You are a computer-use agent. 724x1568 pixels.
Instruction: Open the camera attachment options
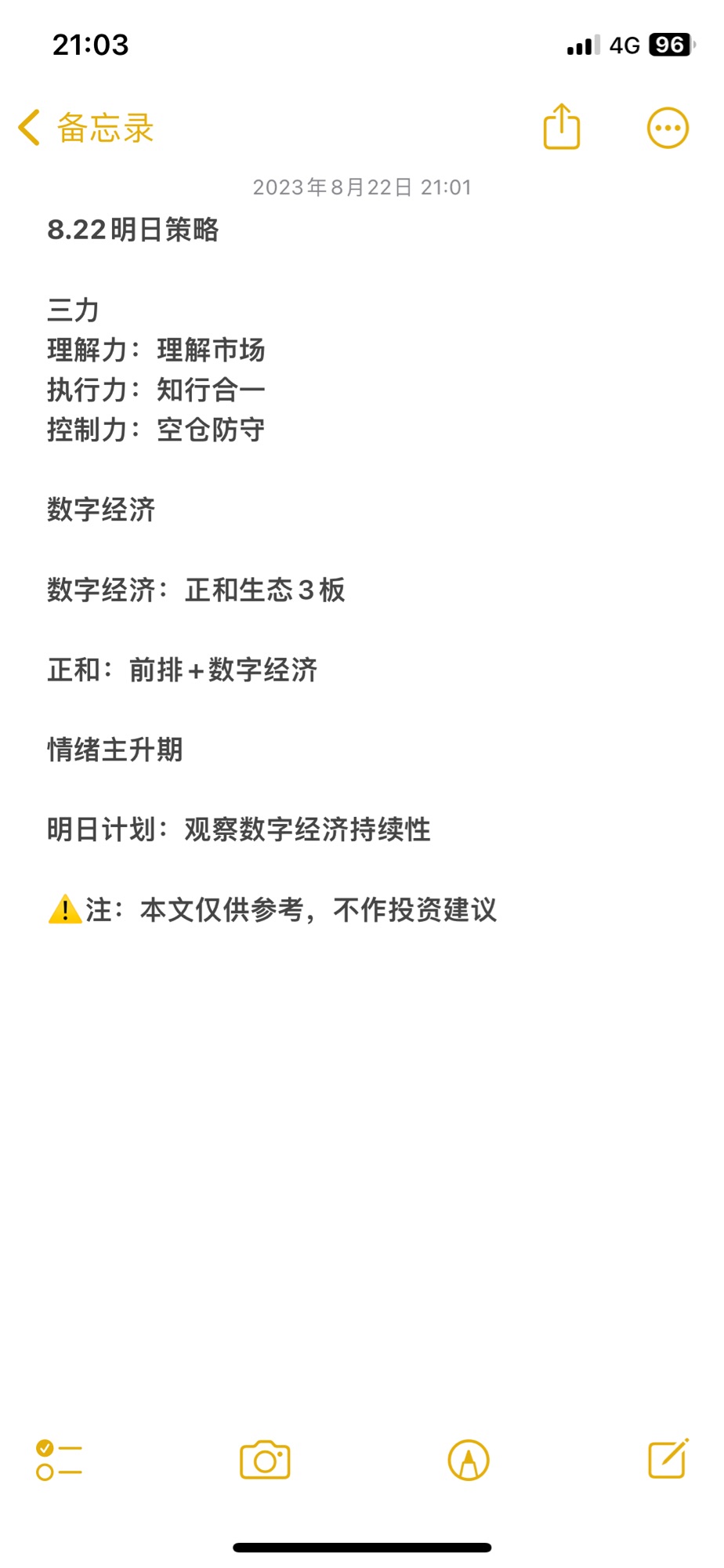tap(265, 1460)
